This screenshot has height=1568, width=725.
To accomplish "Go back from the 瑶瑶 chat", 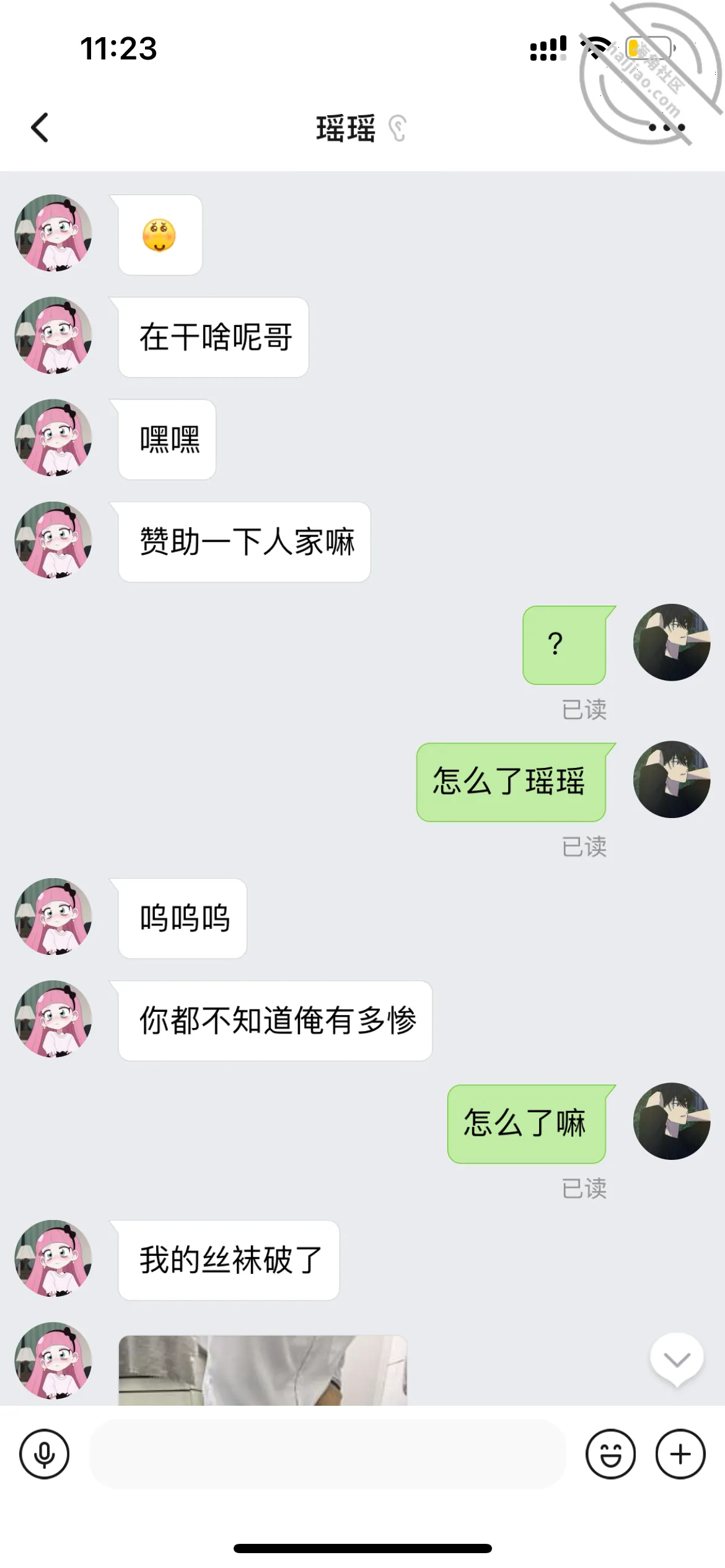I will 40,128.
